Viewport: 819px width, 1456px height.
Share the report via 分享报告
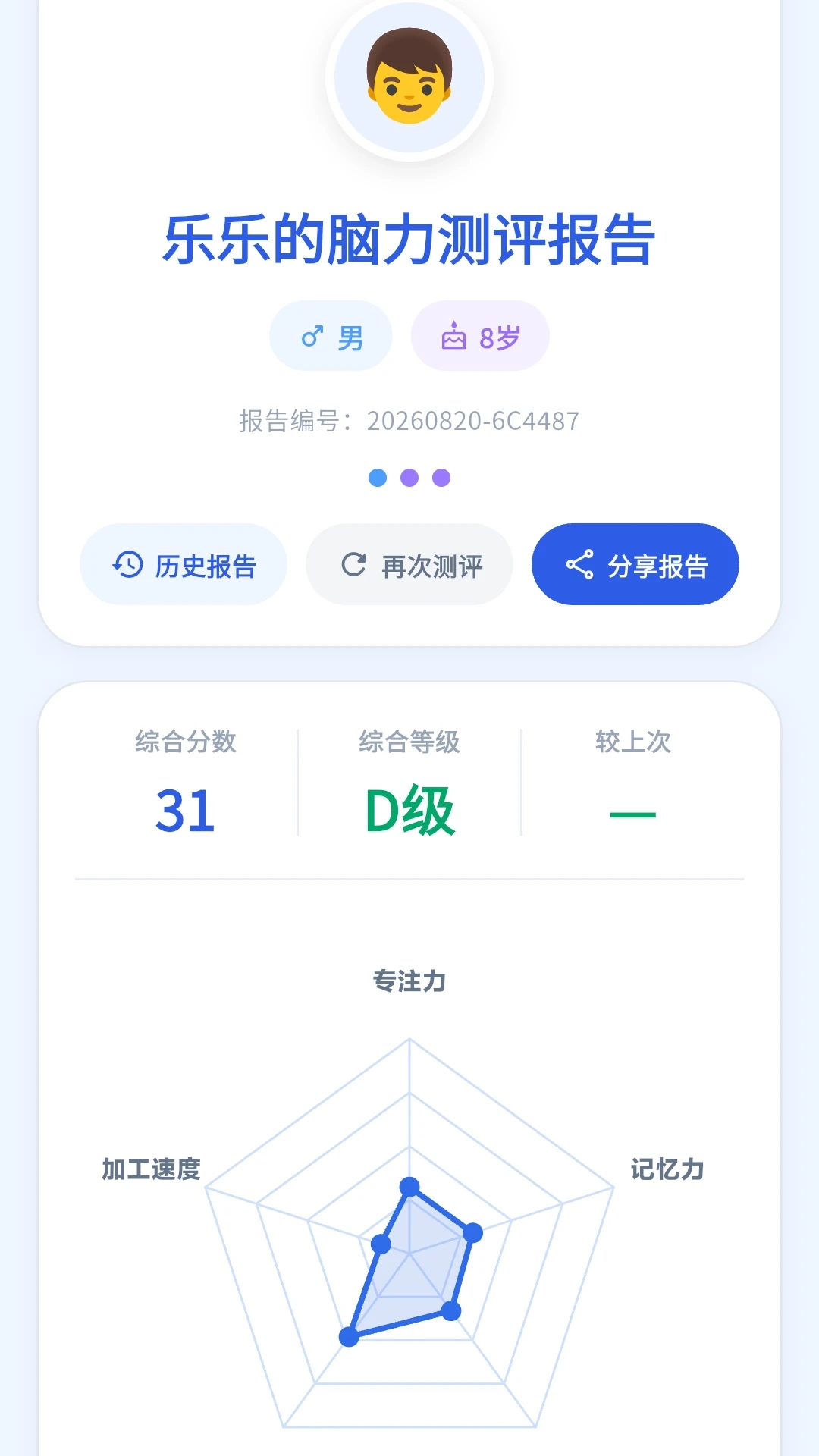(x=635, y=564)
